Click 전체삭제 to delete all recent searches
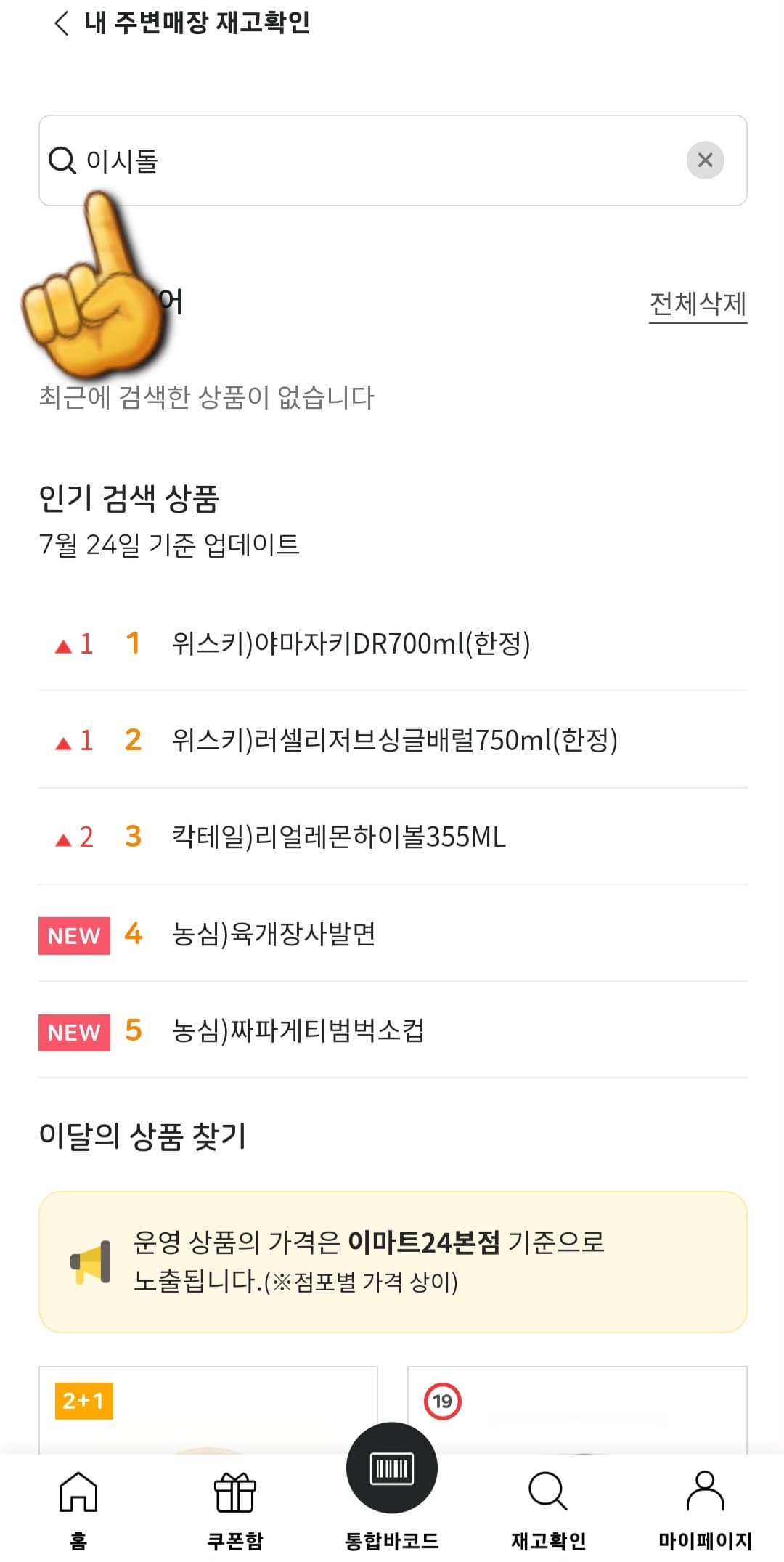 click(698, 305)
